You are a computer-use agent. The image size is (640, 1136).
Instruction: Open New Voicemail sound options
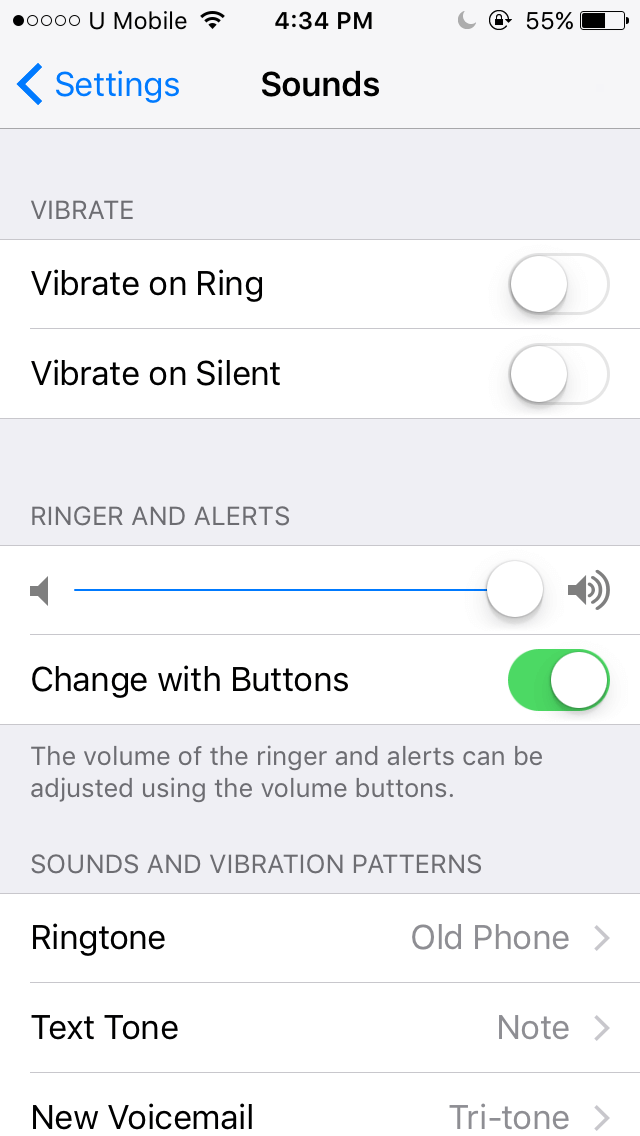[320, 1105]
